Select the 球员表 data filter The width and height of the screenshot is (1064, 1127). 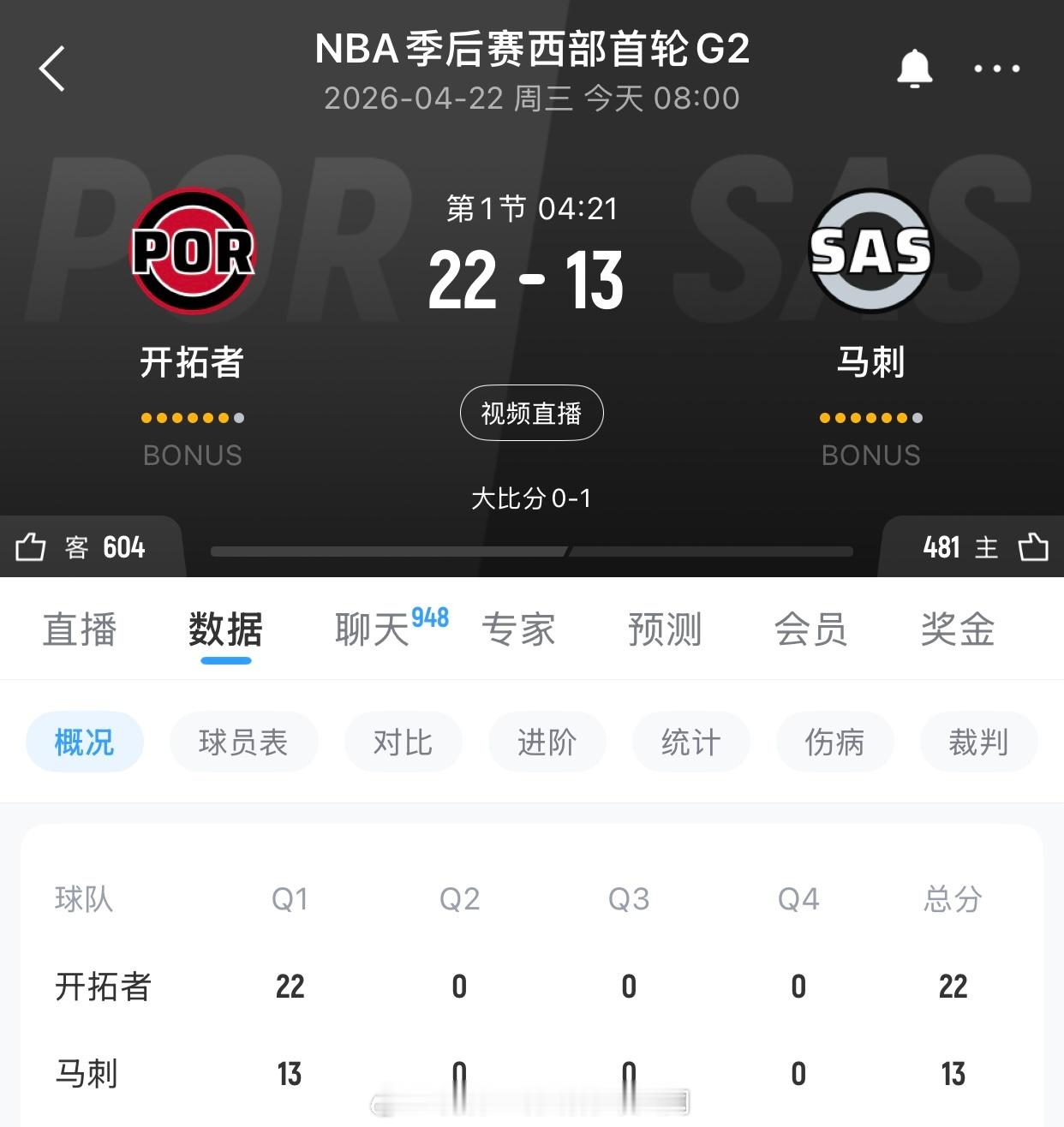coord(243,742)
